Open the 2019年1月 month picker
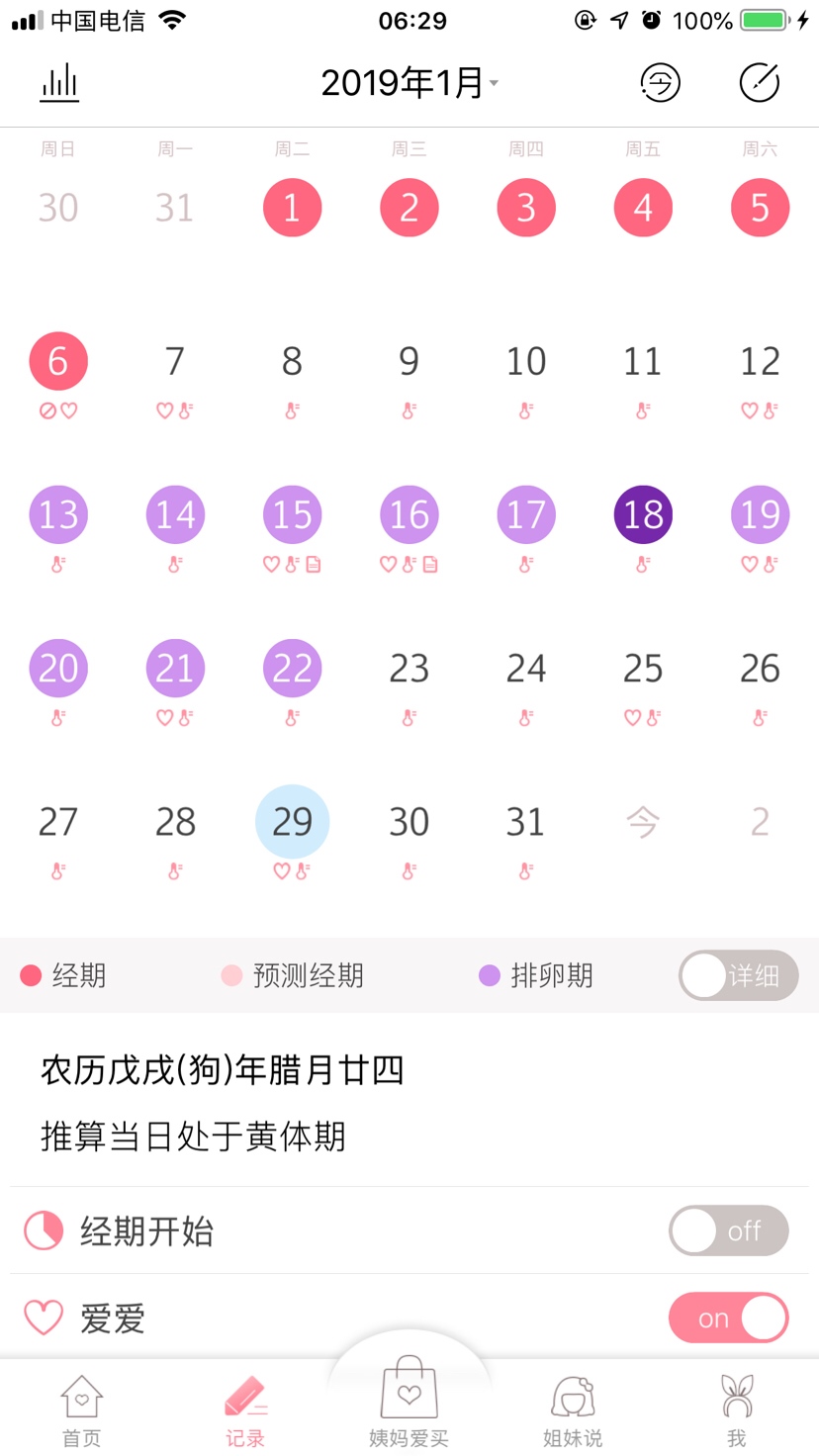819x1456 pixels. pyautogui.click(x=409, y=83)
